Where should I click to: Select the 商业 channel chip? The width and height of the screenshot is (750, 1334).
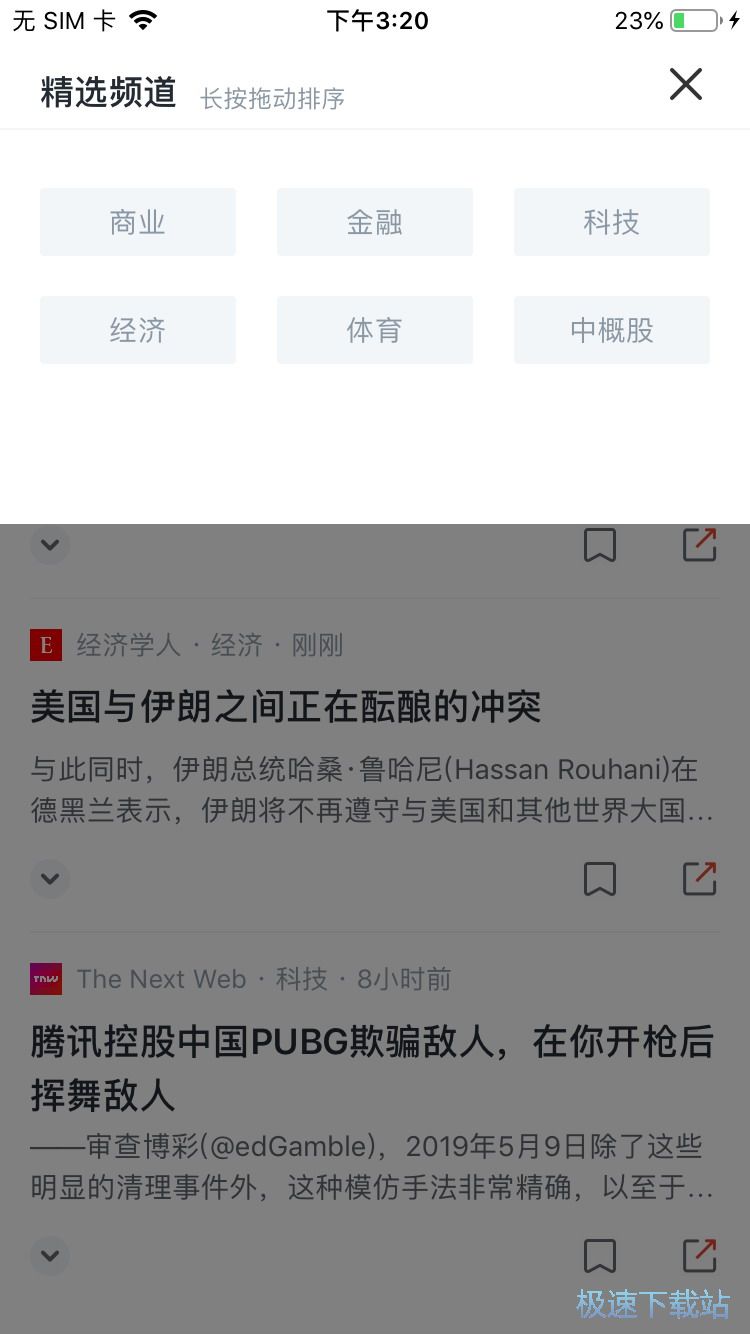tap(138, 222)
